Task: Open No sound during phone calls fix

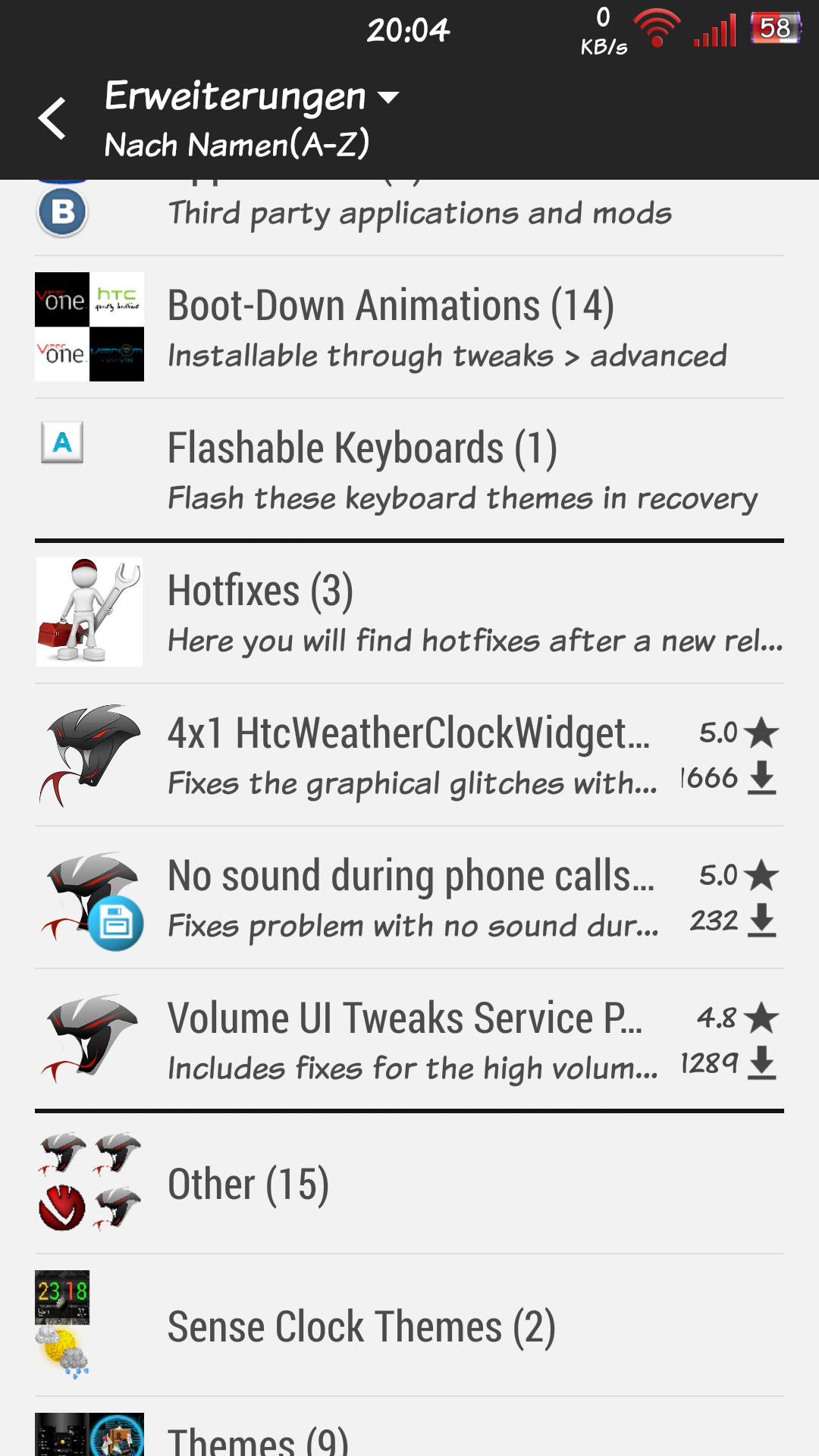Action: coord(409,898)
